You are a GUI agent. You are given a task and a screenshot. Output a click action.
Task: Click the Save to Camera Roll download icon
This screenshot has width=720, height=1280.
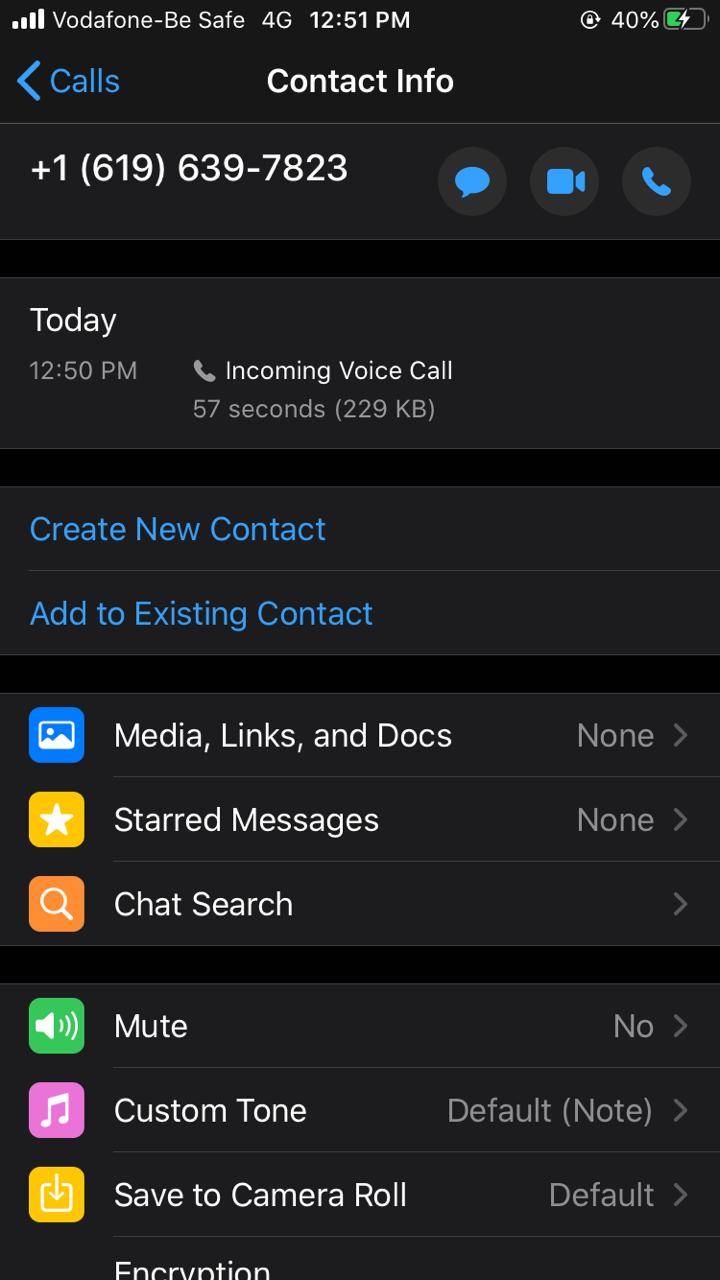tap(56, 1194)
